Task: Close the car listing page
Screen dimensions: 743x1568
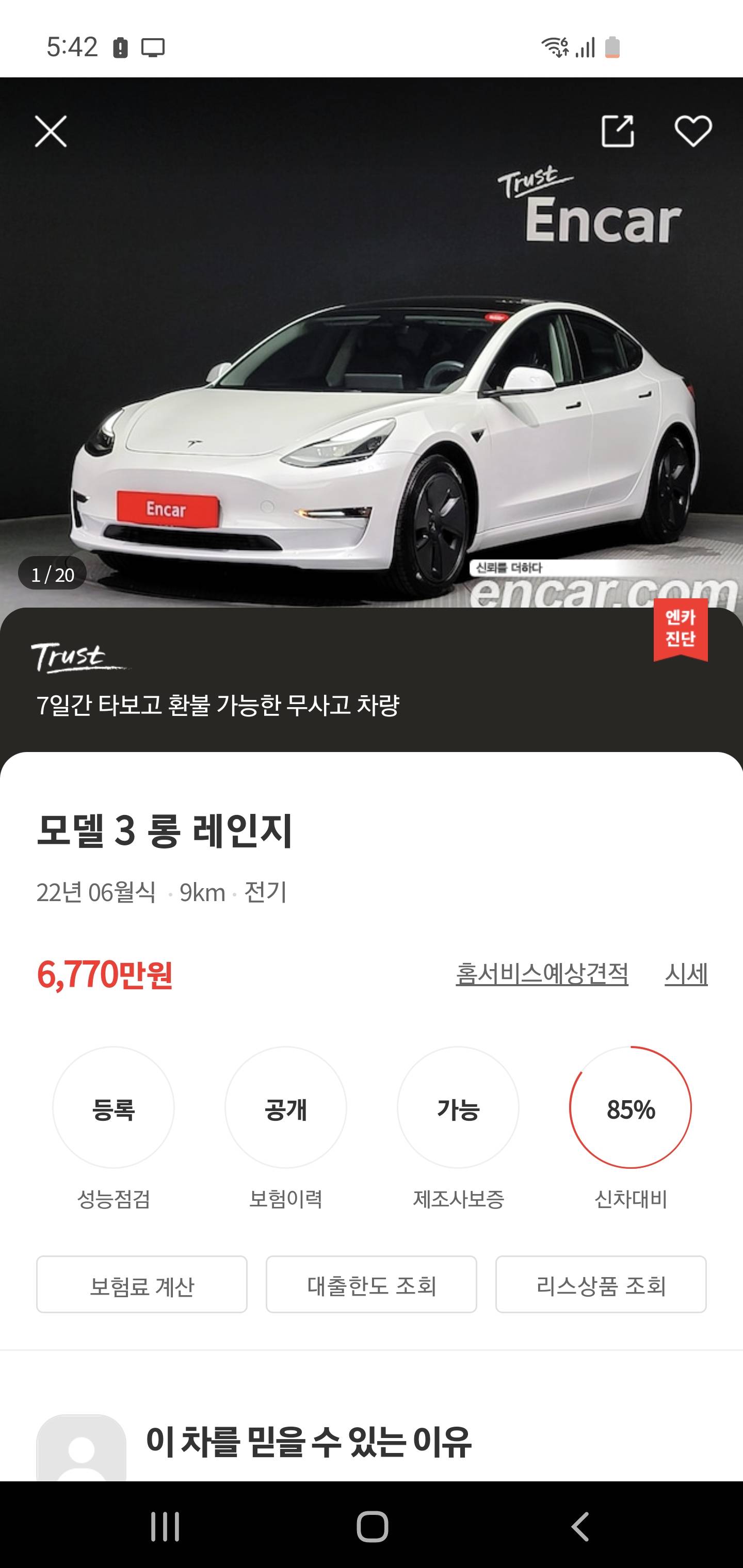Action: [x=51, y=132]
